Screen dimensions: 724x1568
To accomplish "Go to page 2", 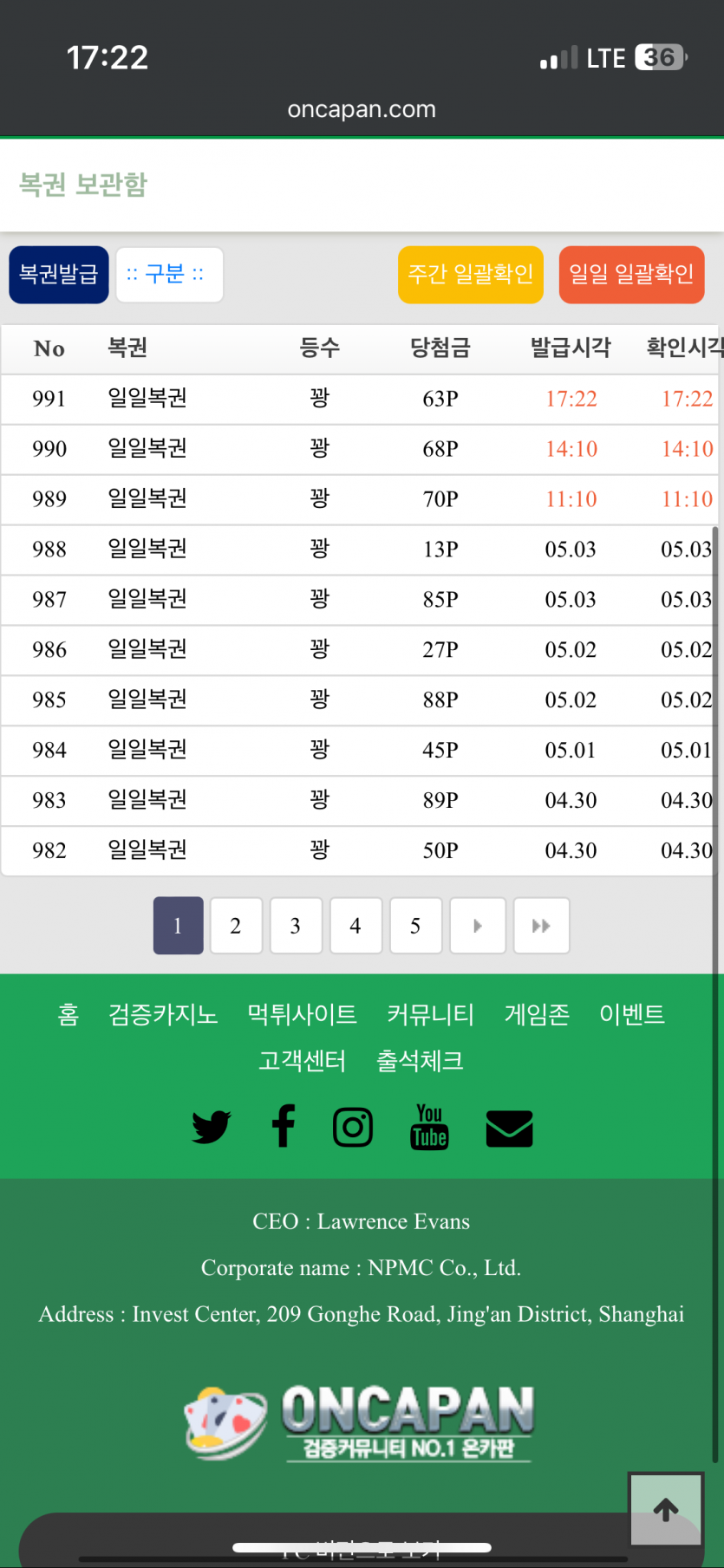I will [236, 926].
